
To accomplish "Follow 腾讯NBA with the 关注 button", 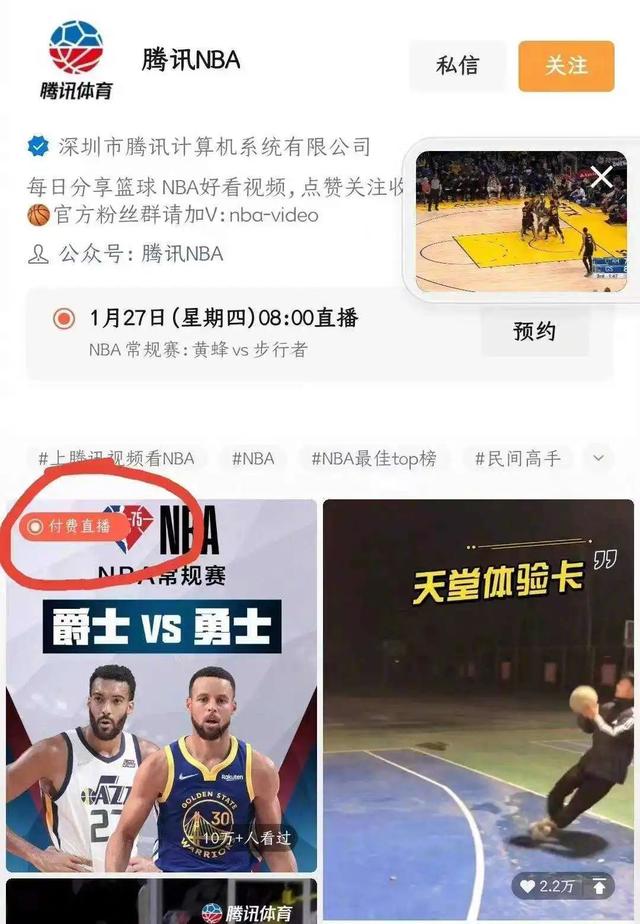I will (566, 66).
